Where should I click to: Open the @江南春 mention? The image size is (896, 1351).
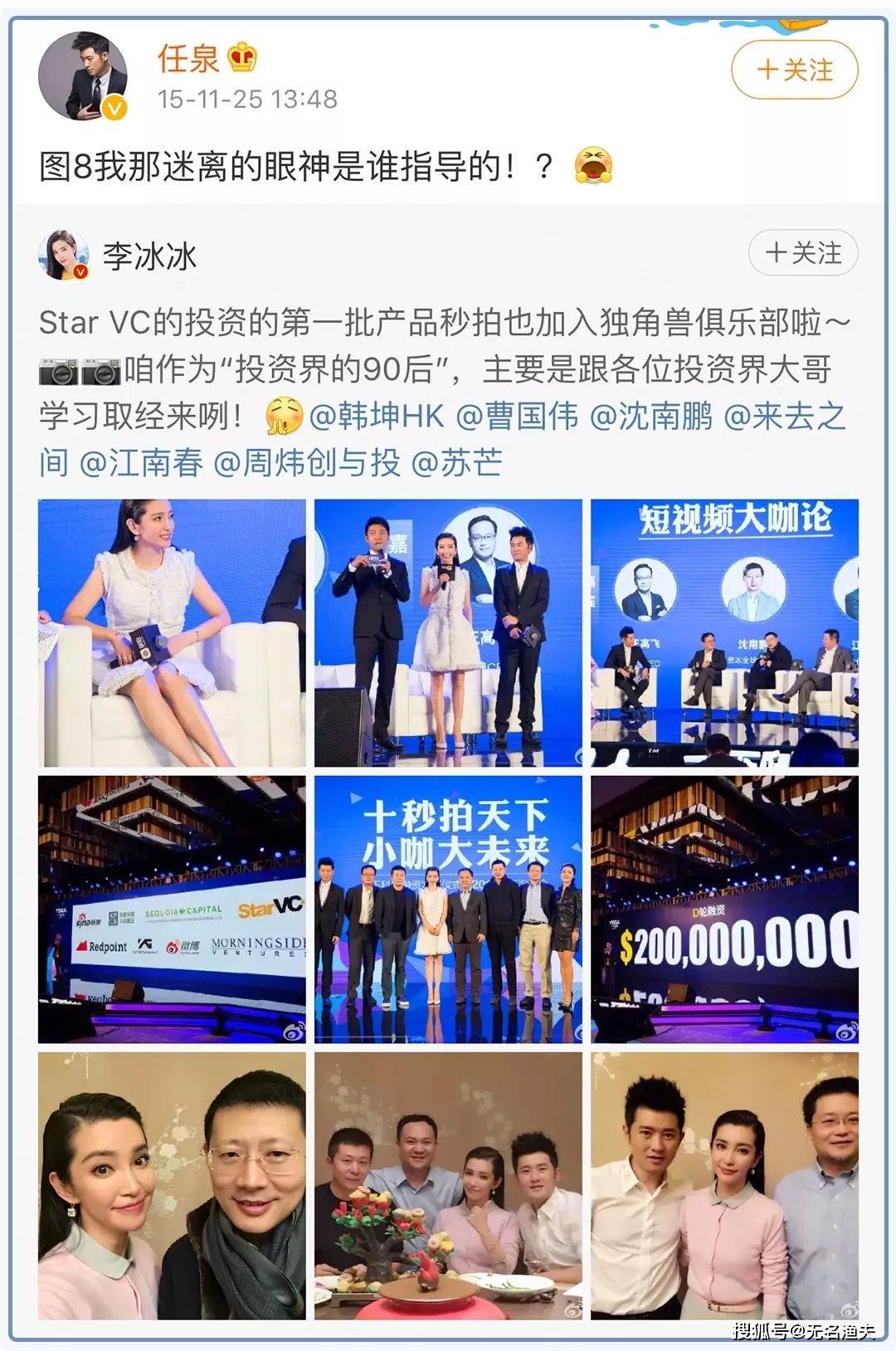pos(141,462)
